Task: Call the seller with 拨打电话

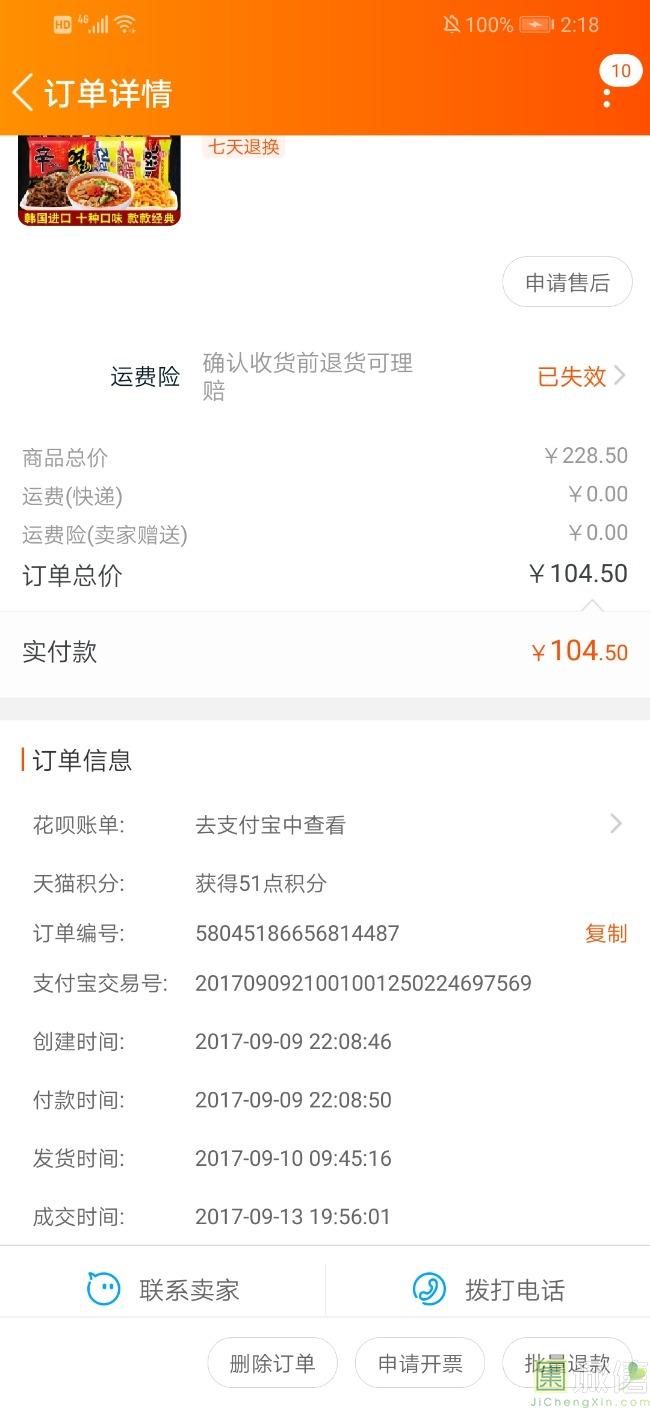Action: click(488, 1290)
